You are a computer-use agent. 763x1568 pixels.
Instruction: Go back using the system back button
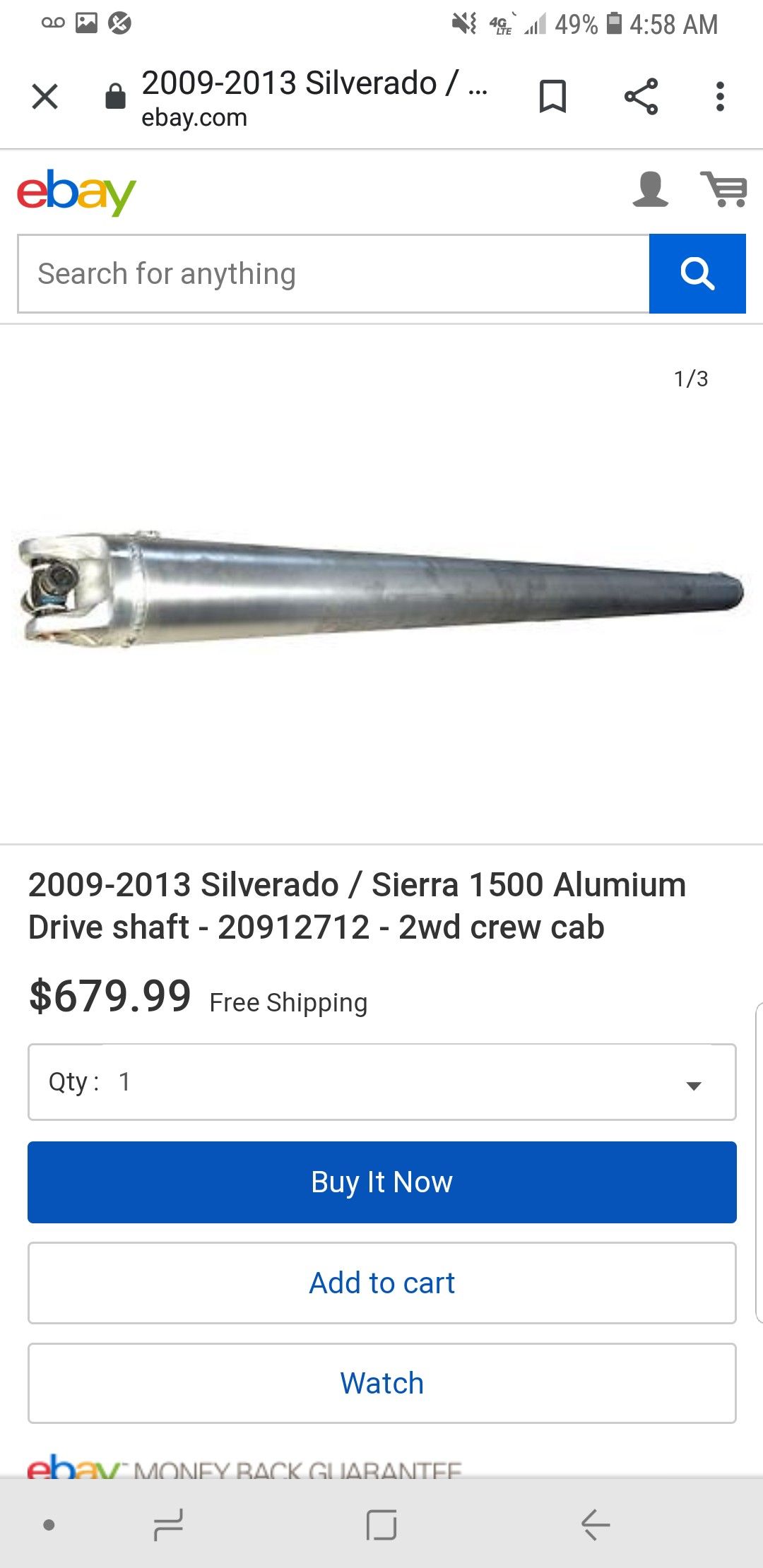[x=595, y=1524]
